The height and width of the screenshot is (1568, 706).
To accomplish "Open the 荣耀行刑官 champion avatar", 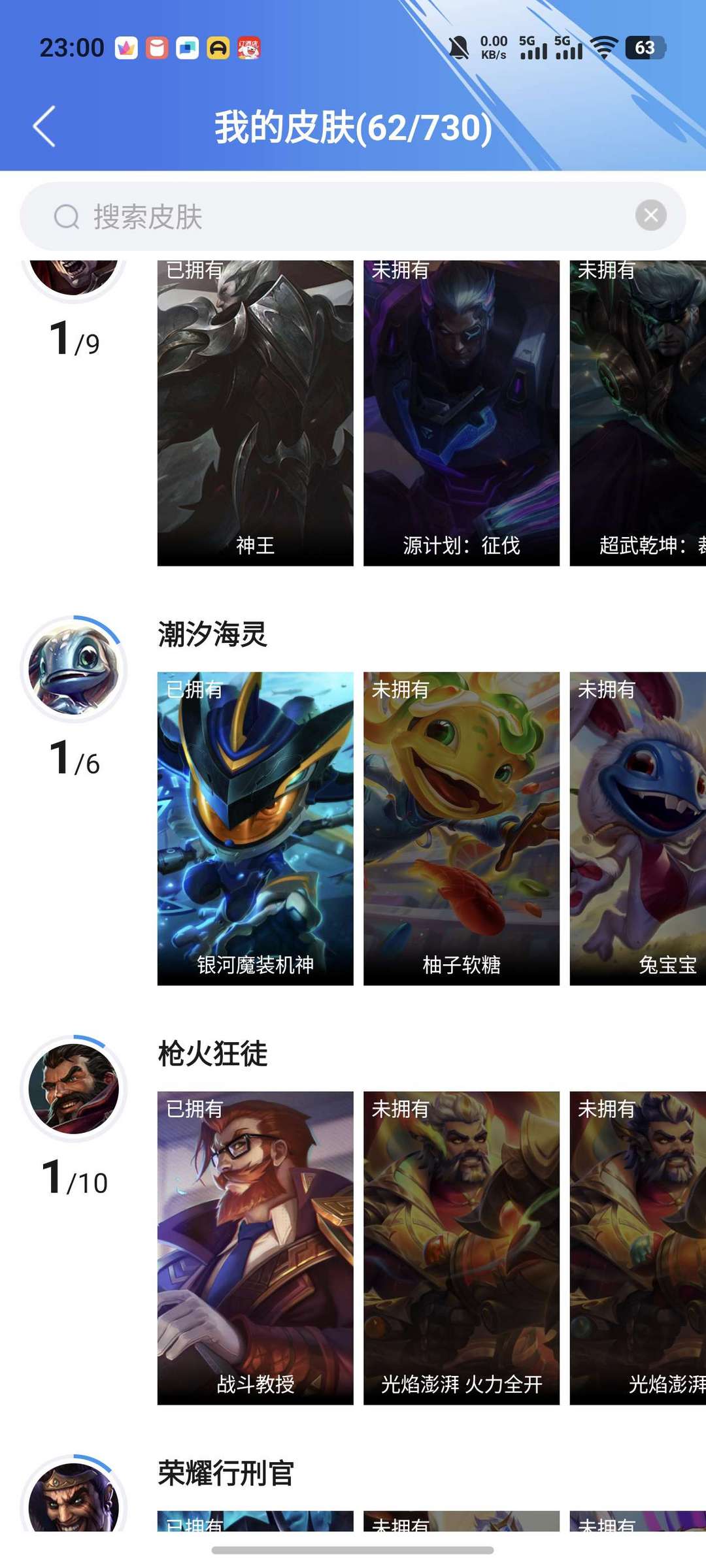I will (74, 1495).
